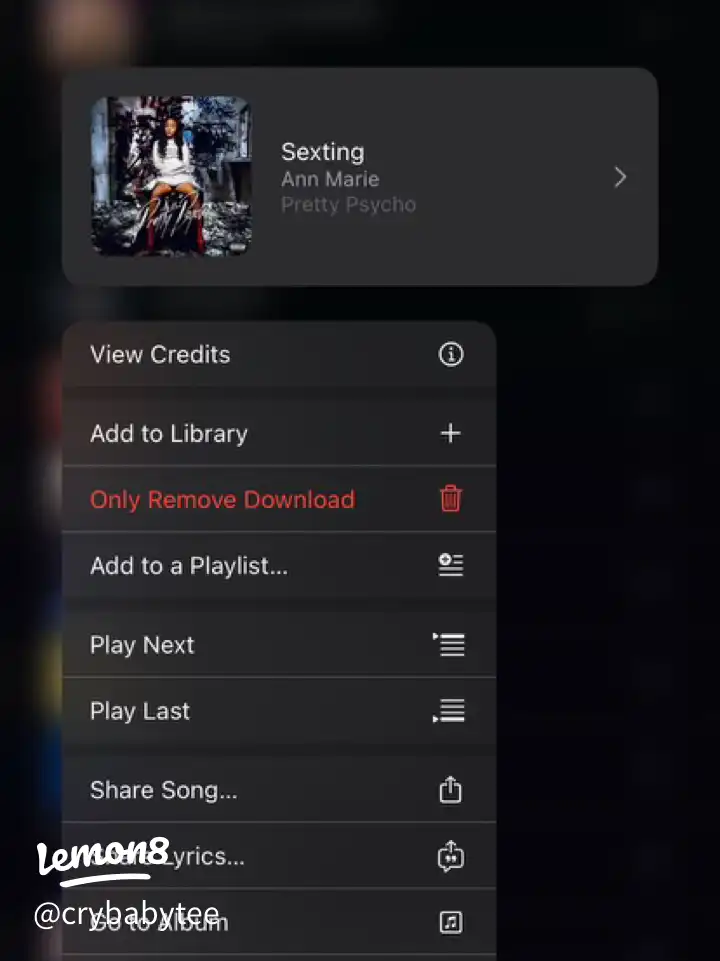Viewport: 720px width, 961px height.
Task: Queue the song with Play Next
Action: pyautogui.click(x=278, y=645)
